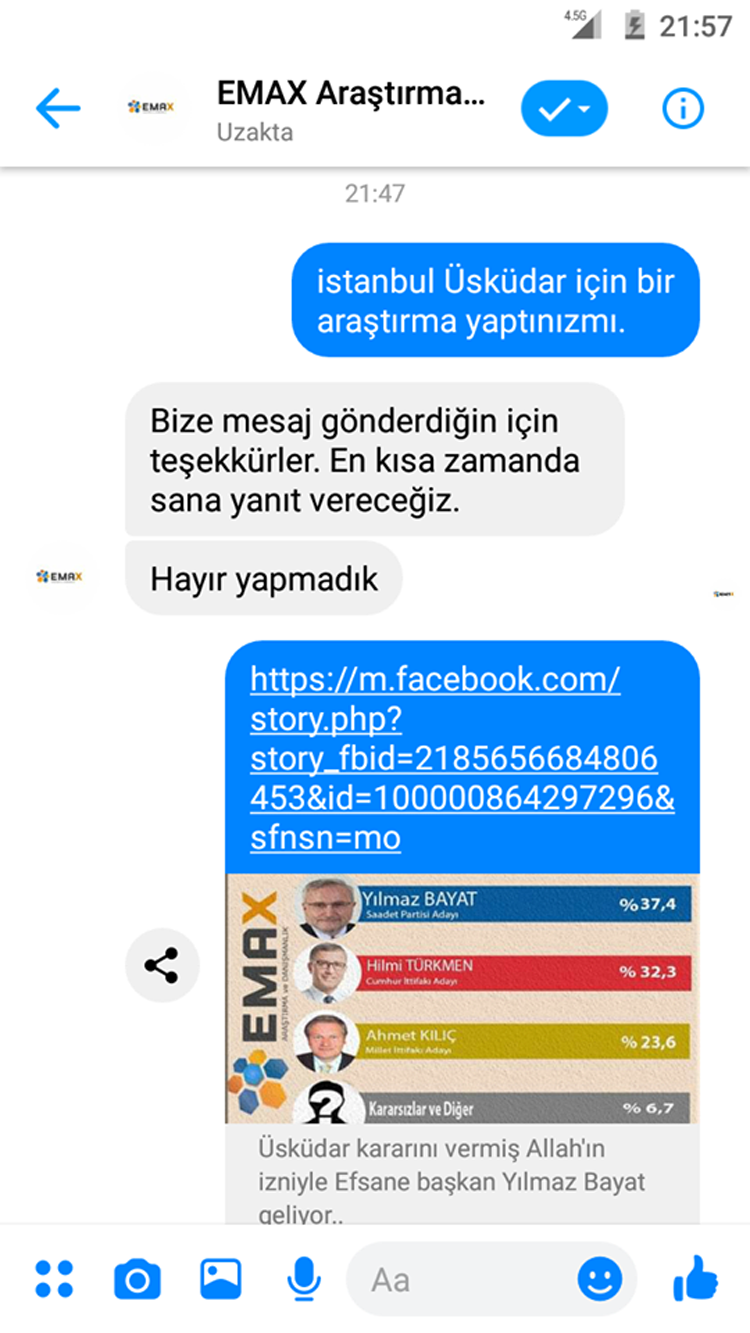Open the checkmark dropdown button
This screenshot has height=1333, width=750.
pyautogui.click(x=564, y=108)
